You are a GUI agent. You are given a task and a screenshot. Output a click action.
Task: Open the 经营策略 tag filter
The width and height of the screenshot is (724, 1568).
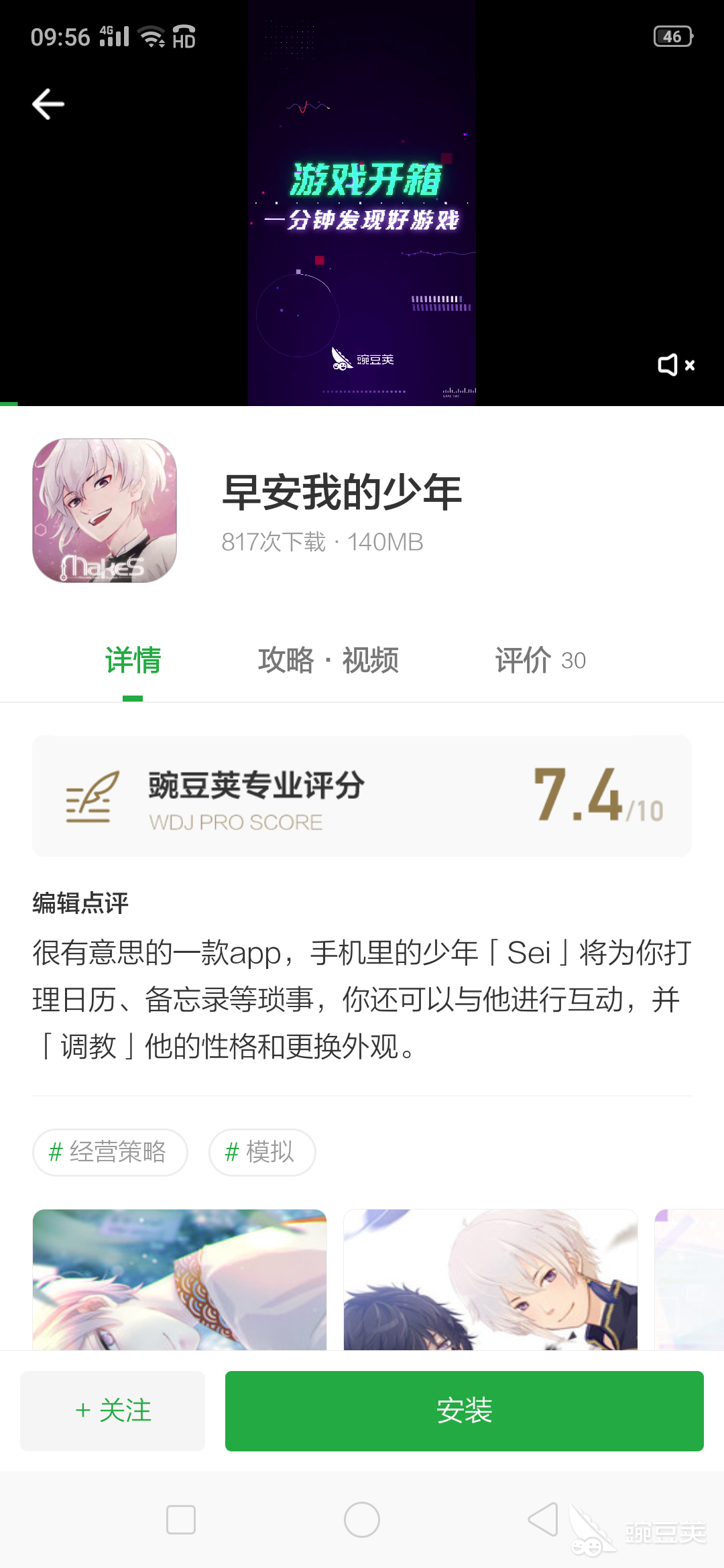[110, 1152]
